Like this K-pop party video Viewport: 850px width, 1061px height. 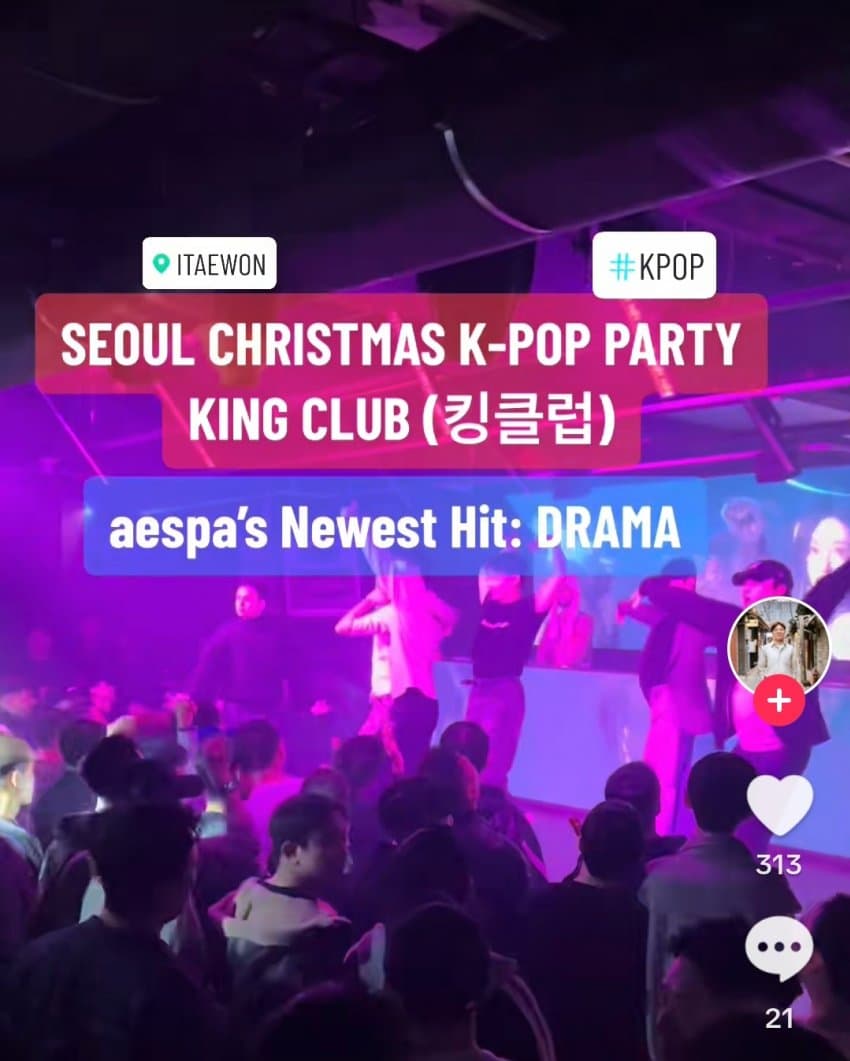pos(779,804)
